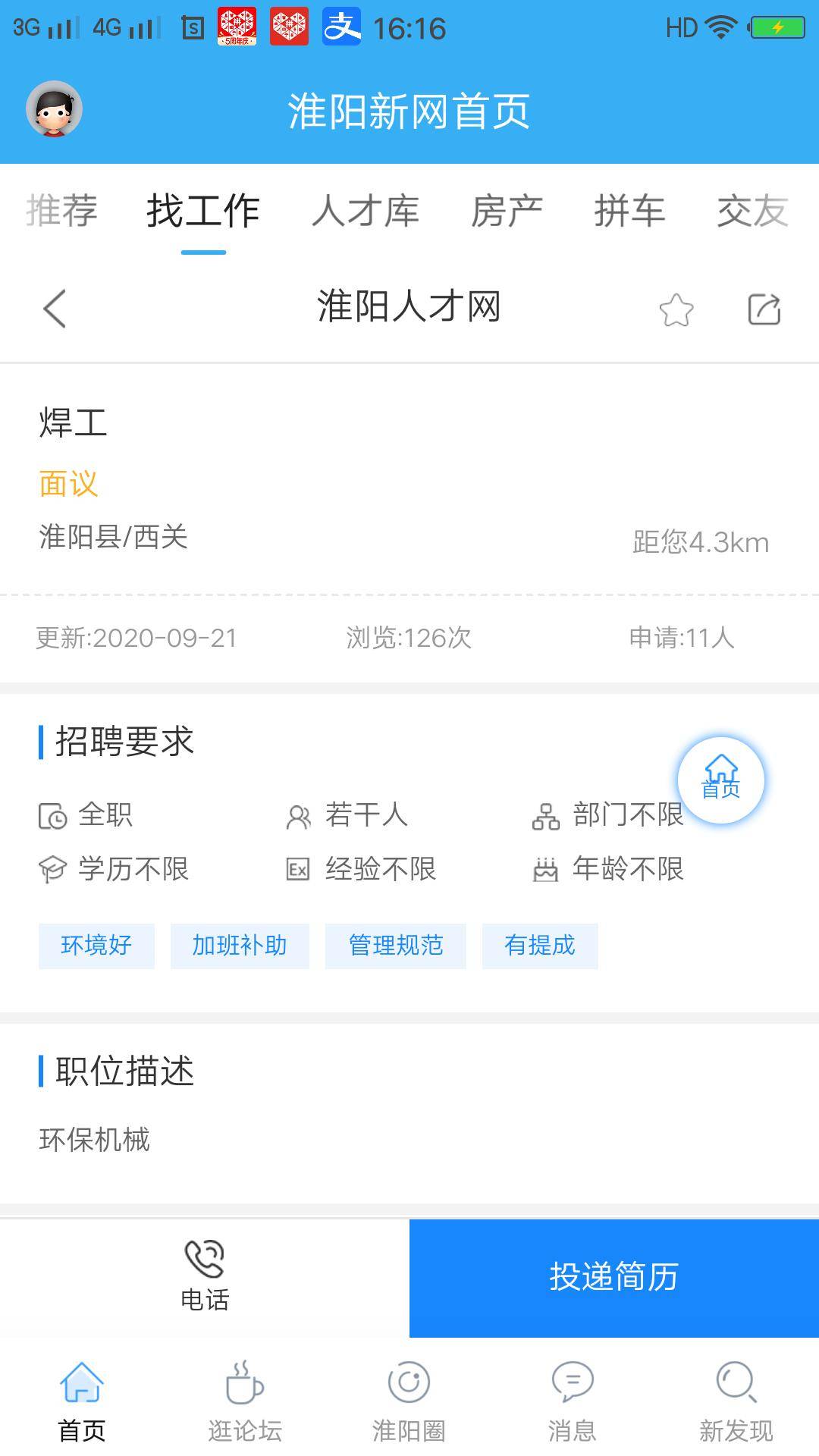Tap the floating 首页 home button
819x1456 pixels.
[720, 780]
